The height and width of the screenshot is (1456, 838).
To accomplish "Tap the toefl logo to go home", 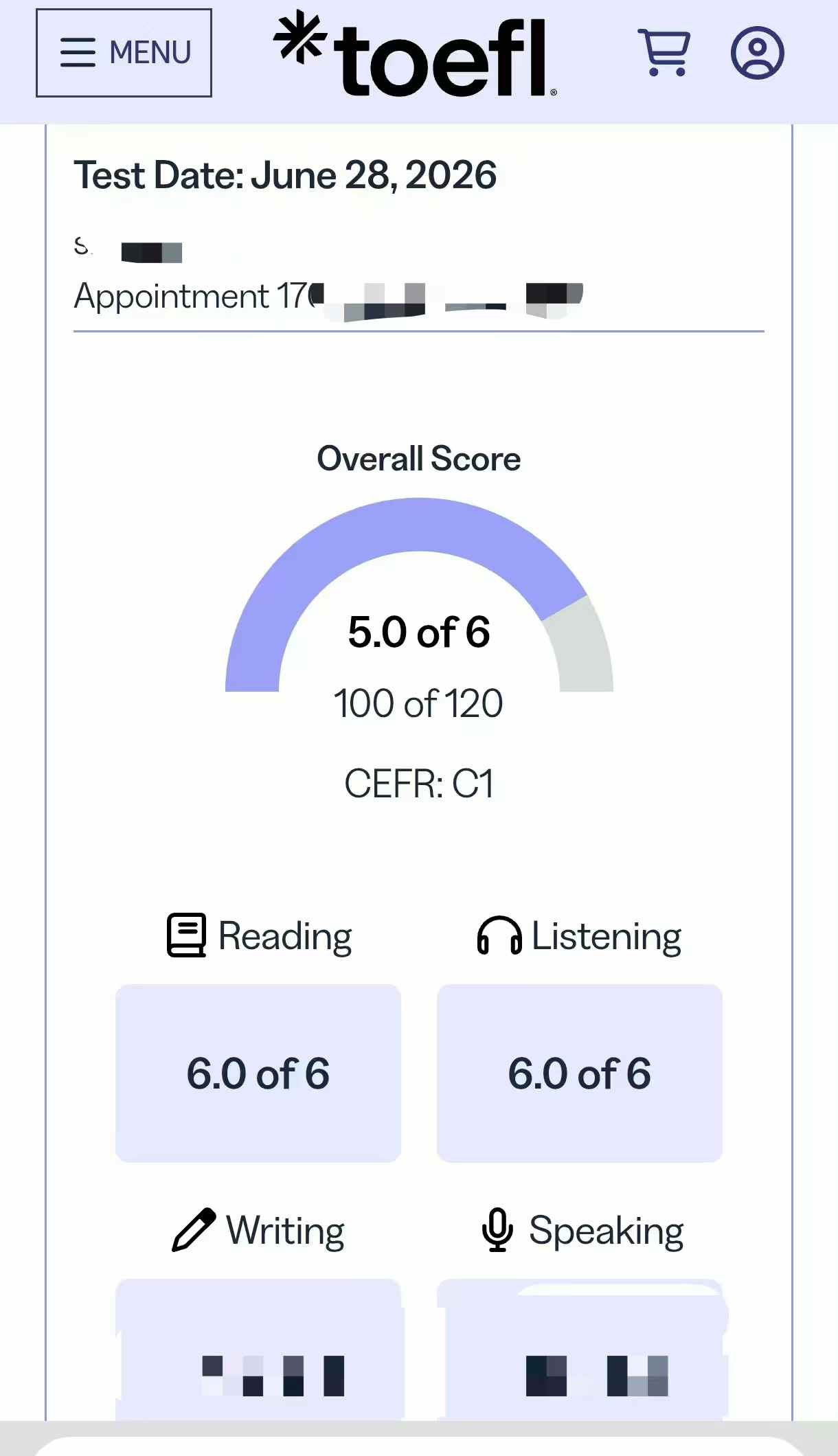I will [x=416, y=53].
